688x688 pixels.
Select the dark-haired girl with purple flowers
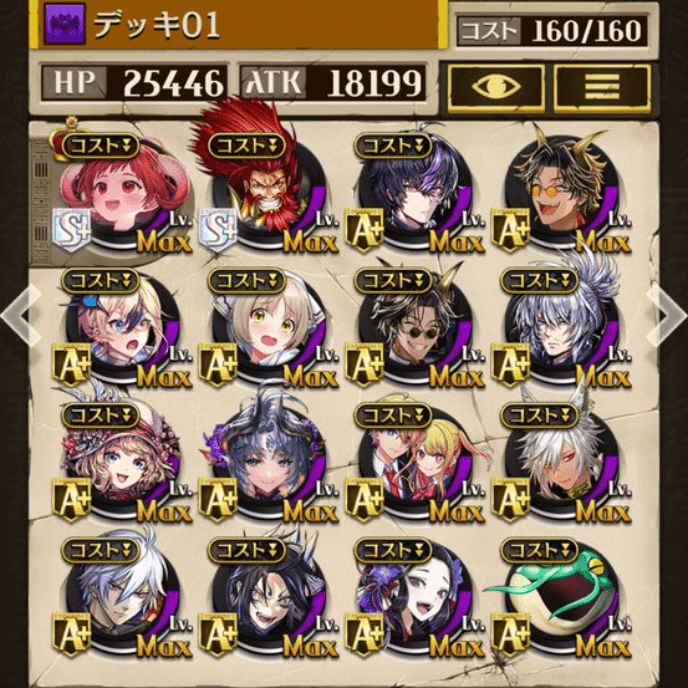[x=400, y=597]
